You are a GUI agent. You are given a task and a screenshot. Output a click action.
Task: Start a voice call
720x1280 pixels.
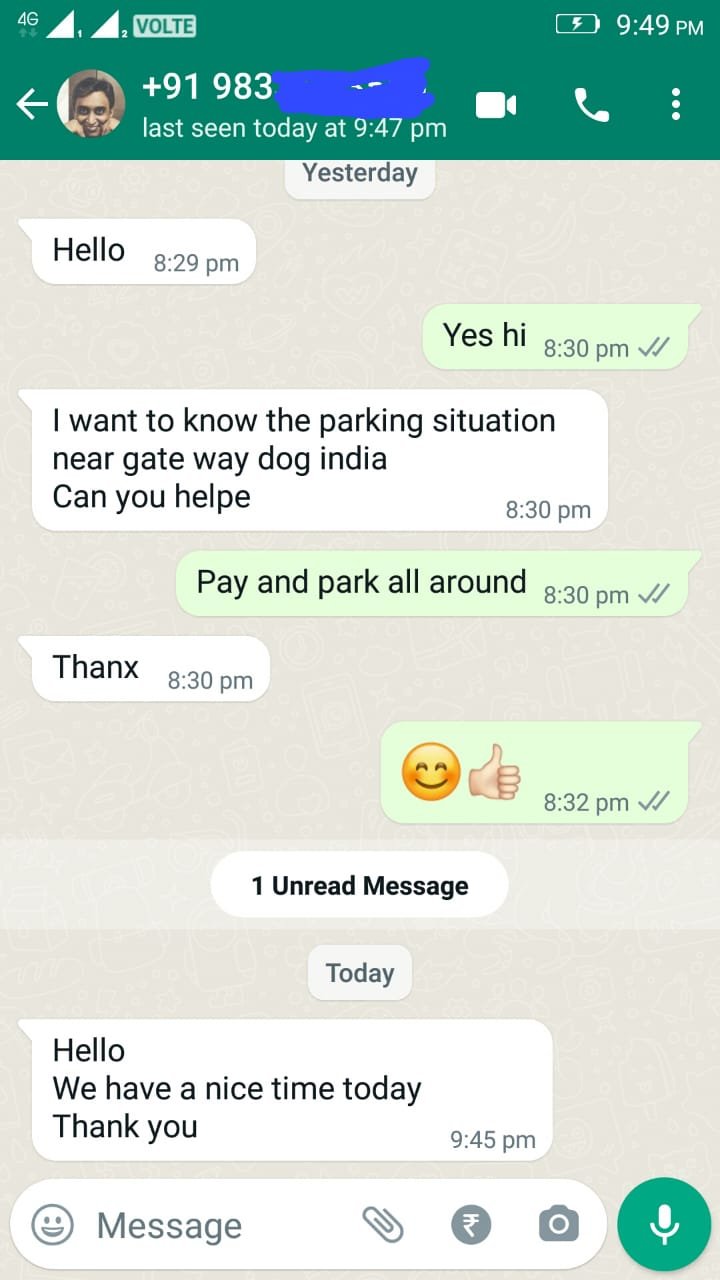(x=591, y=105)
